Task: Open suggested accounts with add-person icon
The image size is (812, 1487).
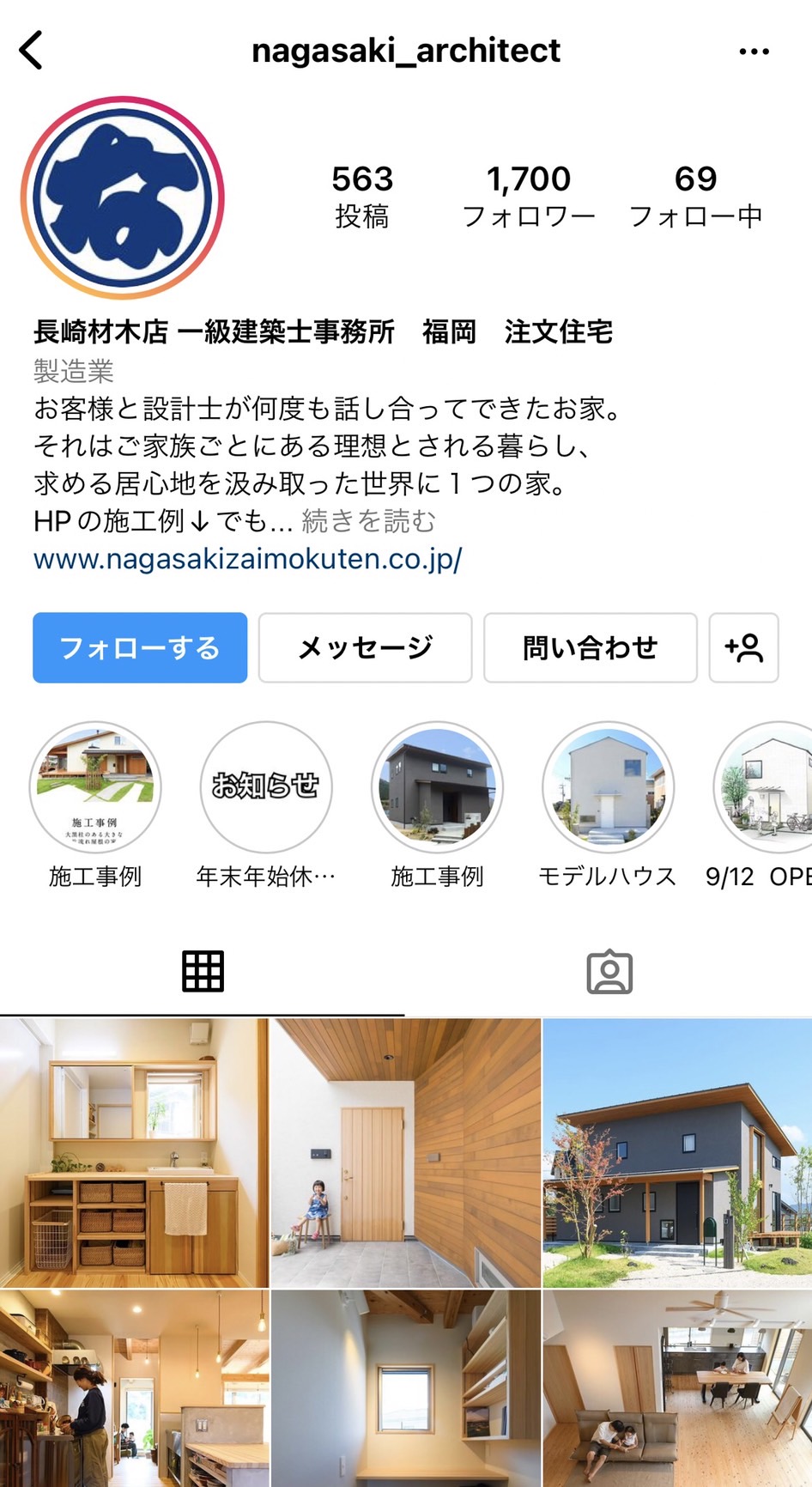Action: tap(744, 647)
